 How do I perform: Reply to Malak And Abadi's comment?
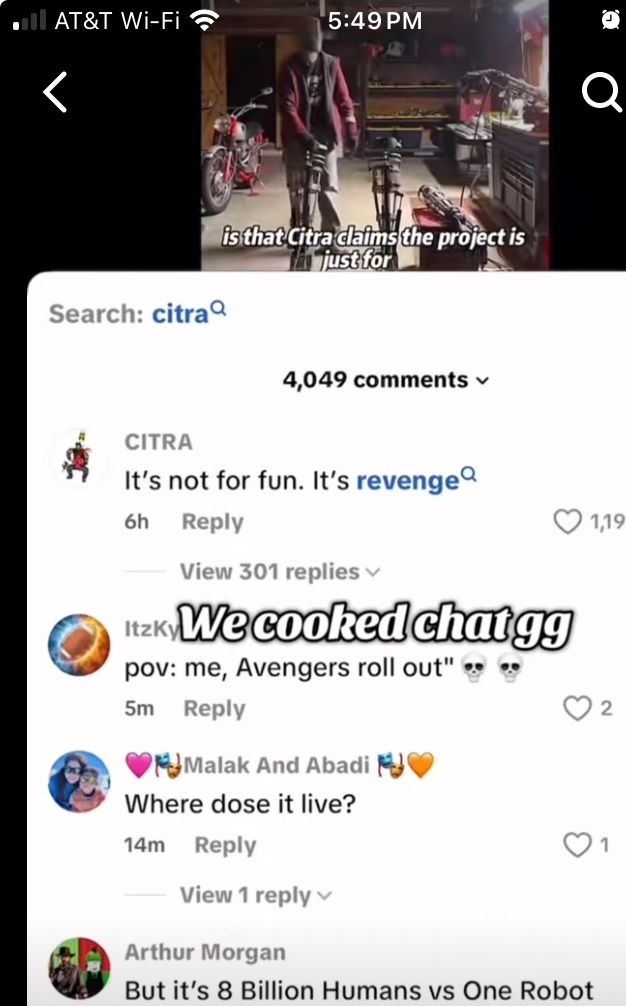225,846
